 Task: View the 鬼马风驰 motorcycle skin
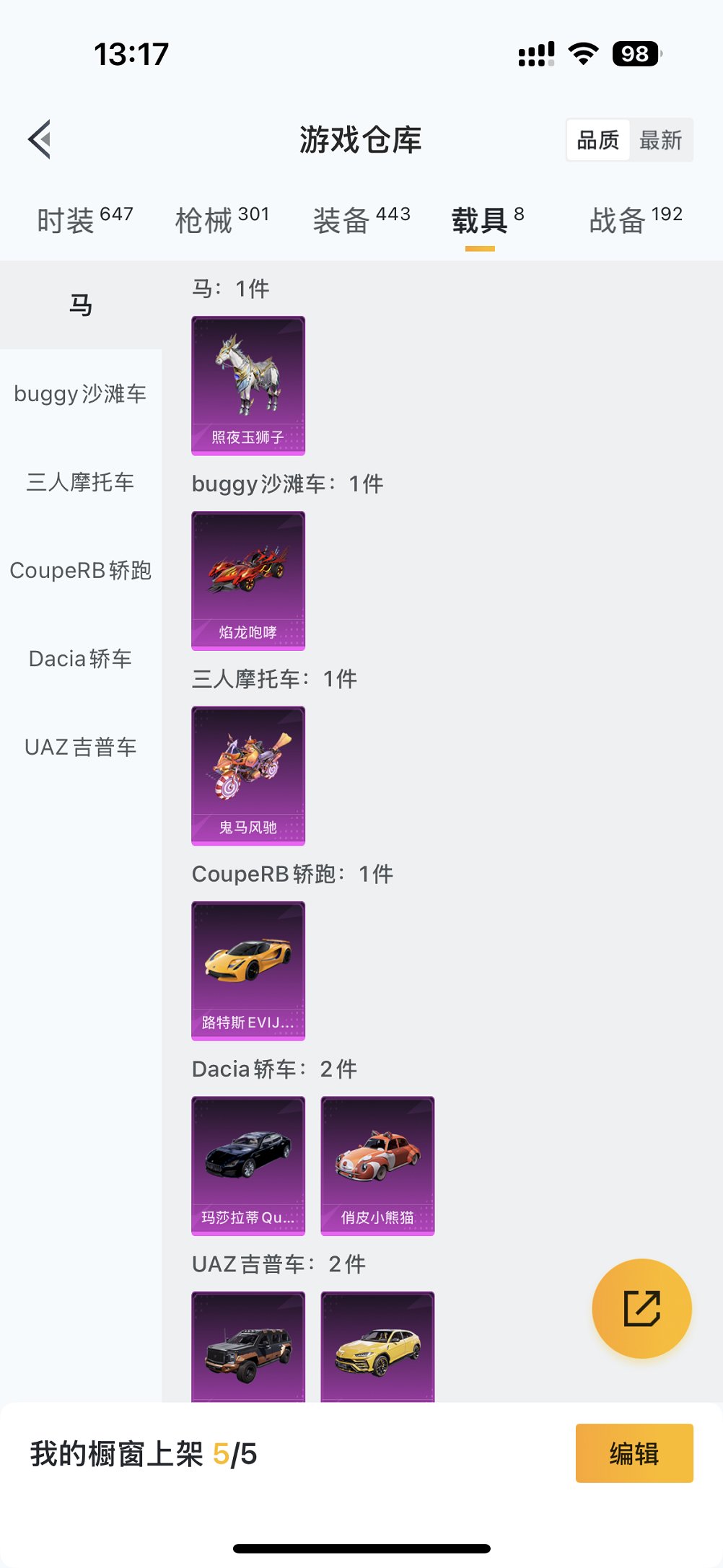[248, 774]
